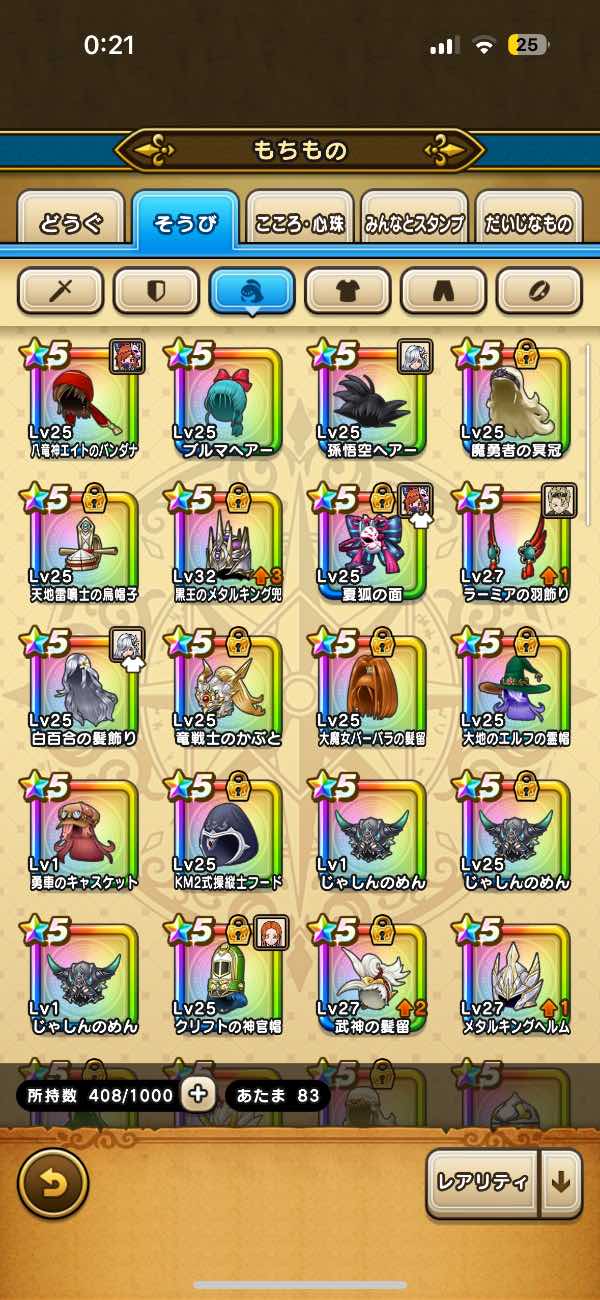Select the 妻狐の面 equipment
The width and height of the screenshot is (600, 1300).
point(372,544)
